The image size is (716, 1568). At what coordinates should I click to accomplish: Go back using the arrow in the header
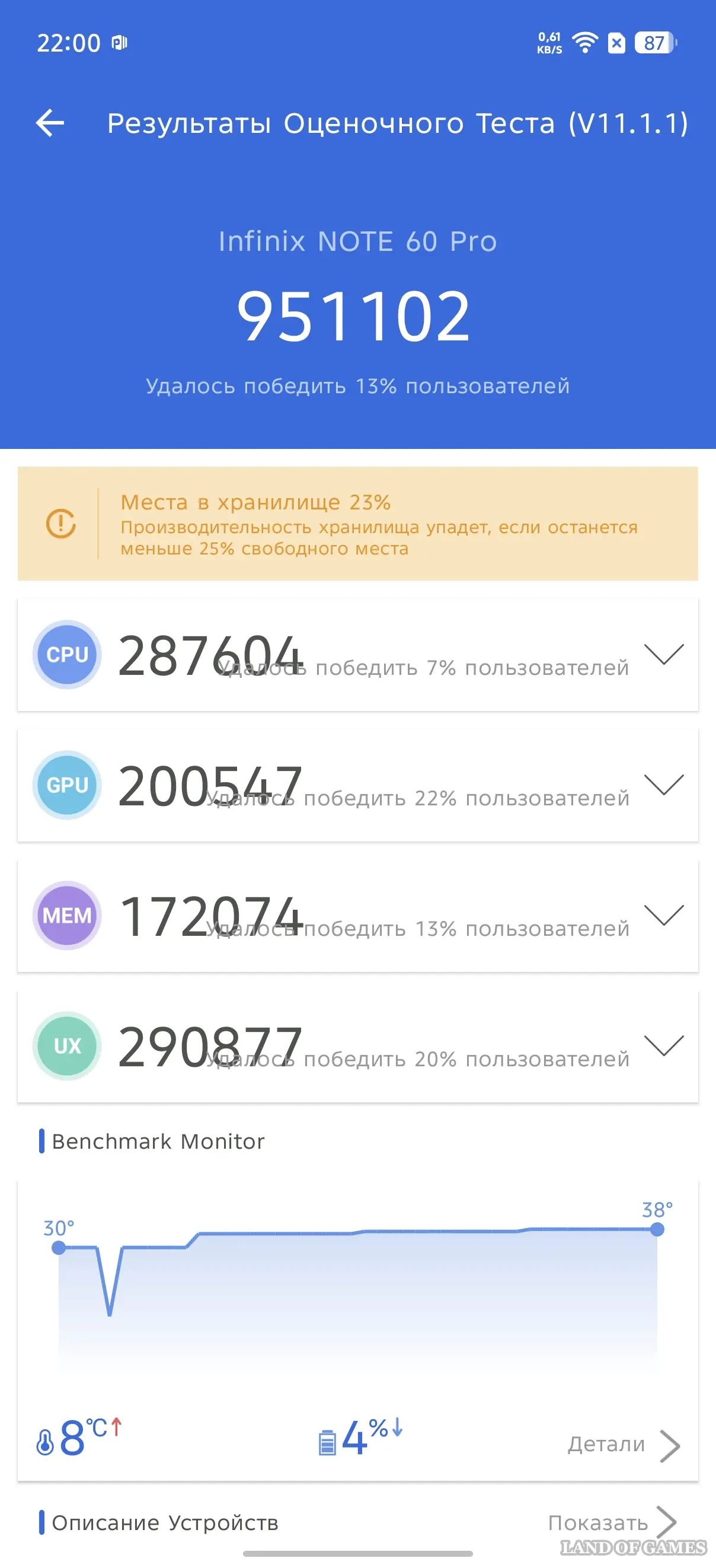(x=50, y=123)
